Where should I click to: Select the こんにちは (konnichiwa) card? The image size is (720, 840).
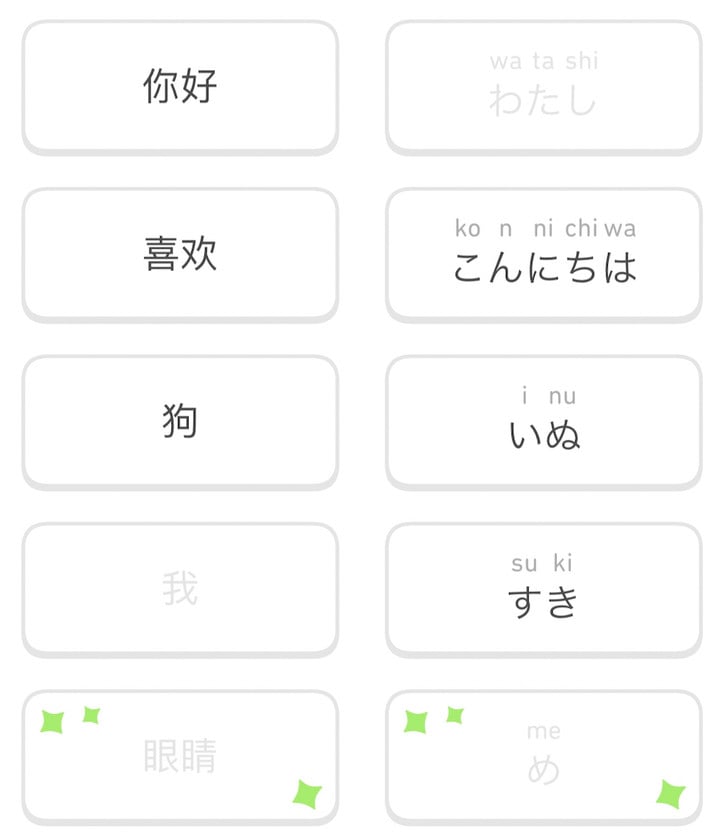tap(544, 254)
